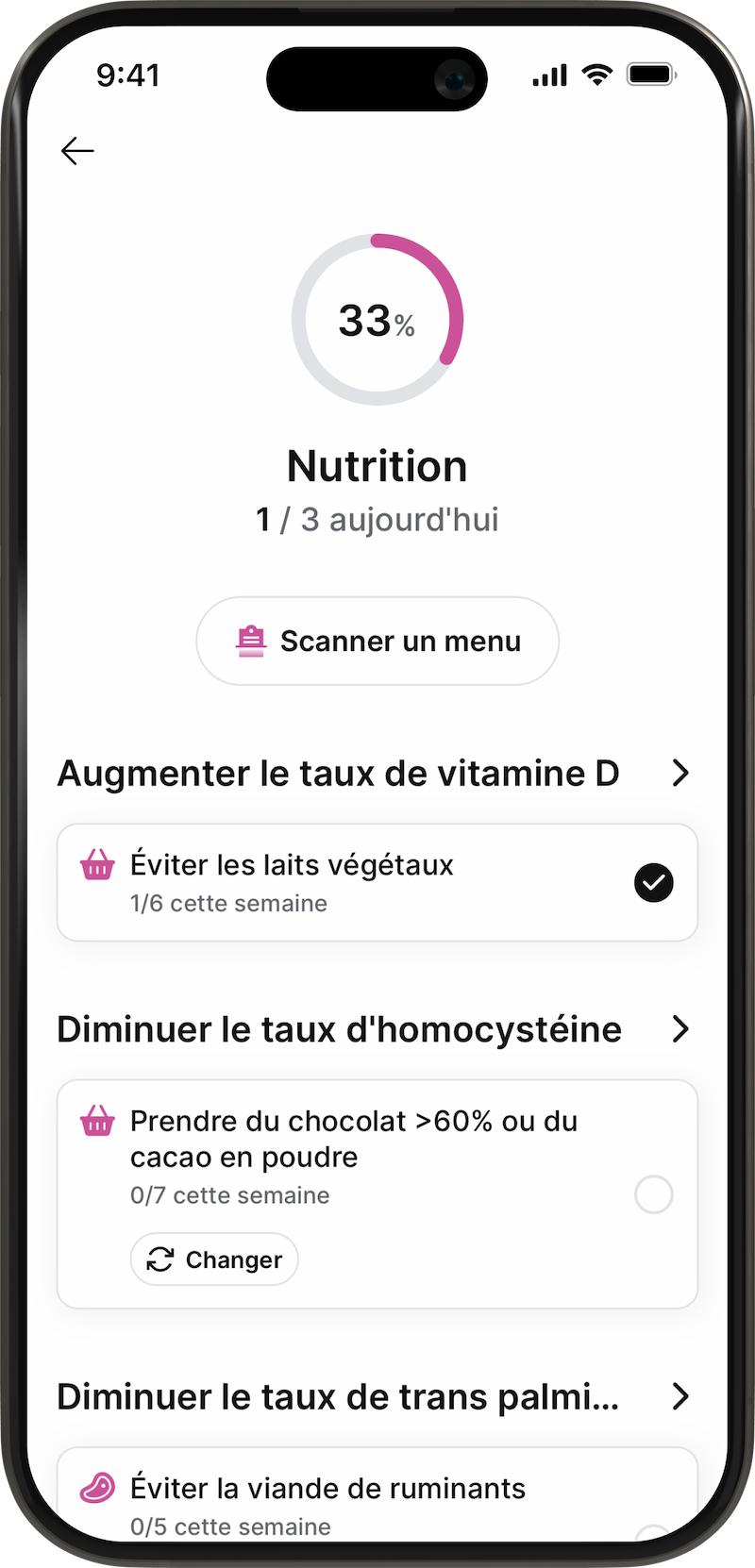
Task: Click the back arrow at top left
Action: click(x=76, y=151)
